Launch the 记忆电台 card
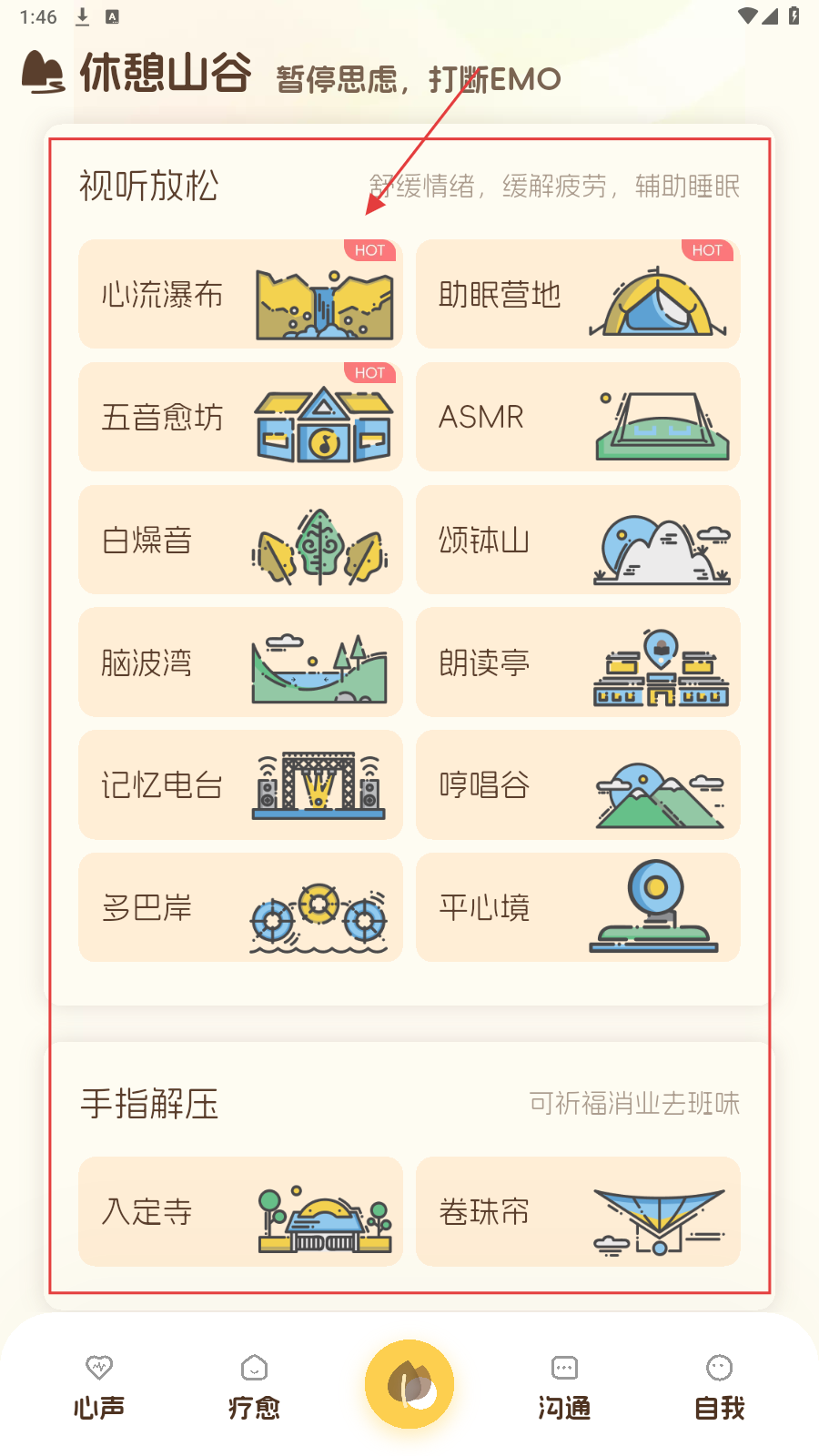The height and width of the screenshot is (1456, 819). [240, 784]
